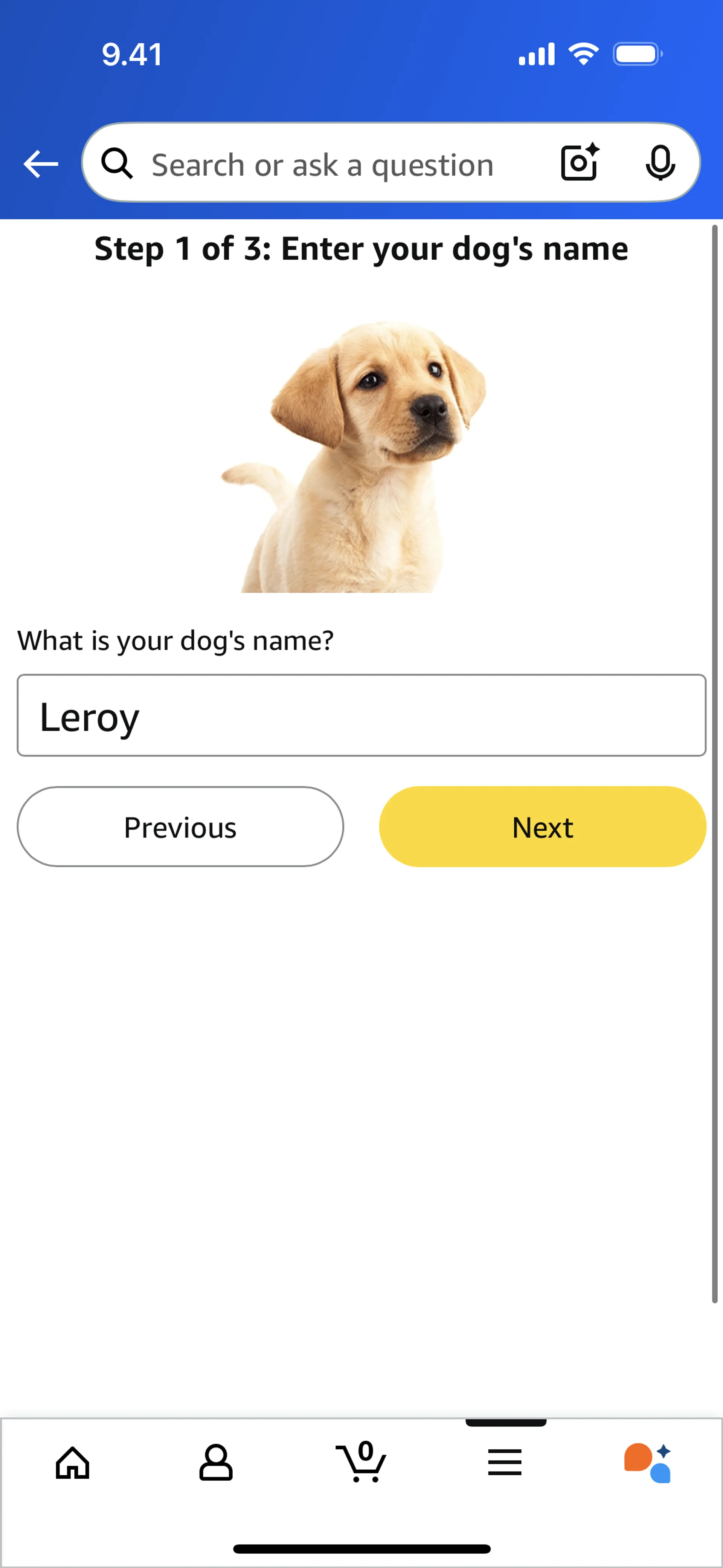Start voice search with the microphone
Viewport: 723px width, 1568px height.
(x=660, y=162)
